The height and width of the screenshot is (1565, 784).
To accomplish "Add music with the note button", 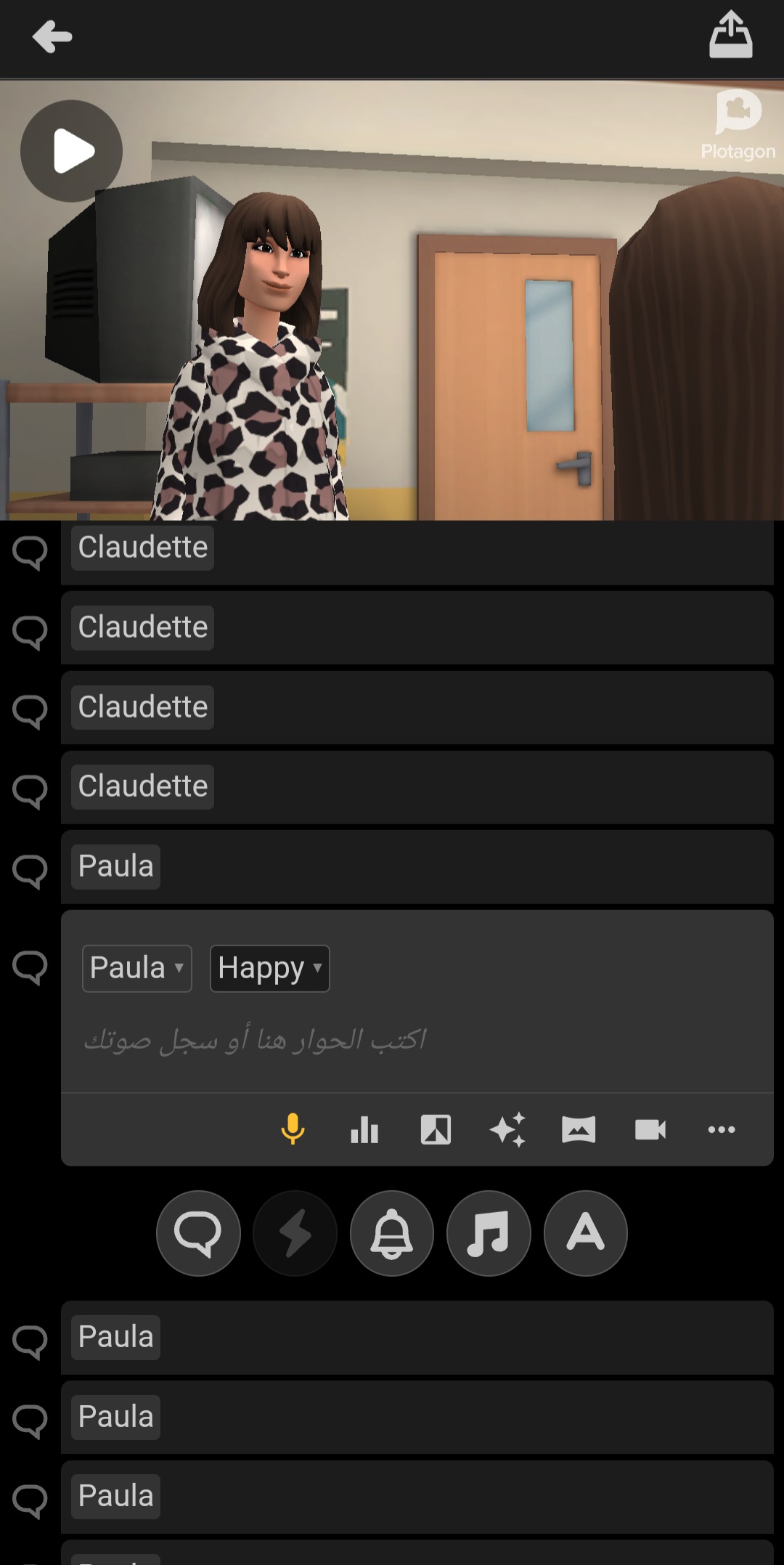I will click(489, 1233).
